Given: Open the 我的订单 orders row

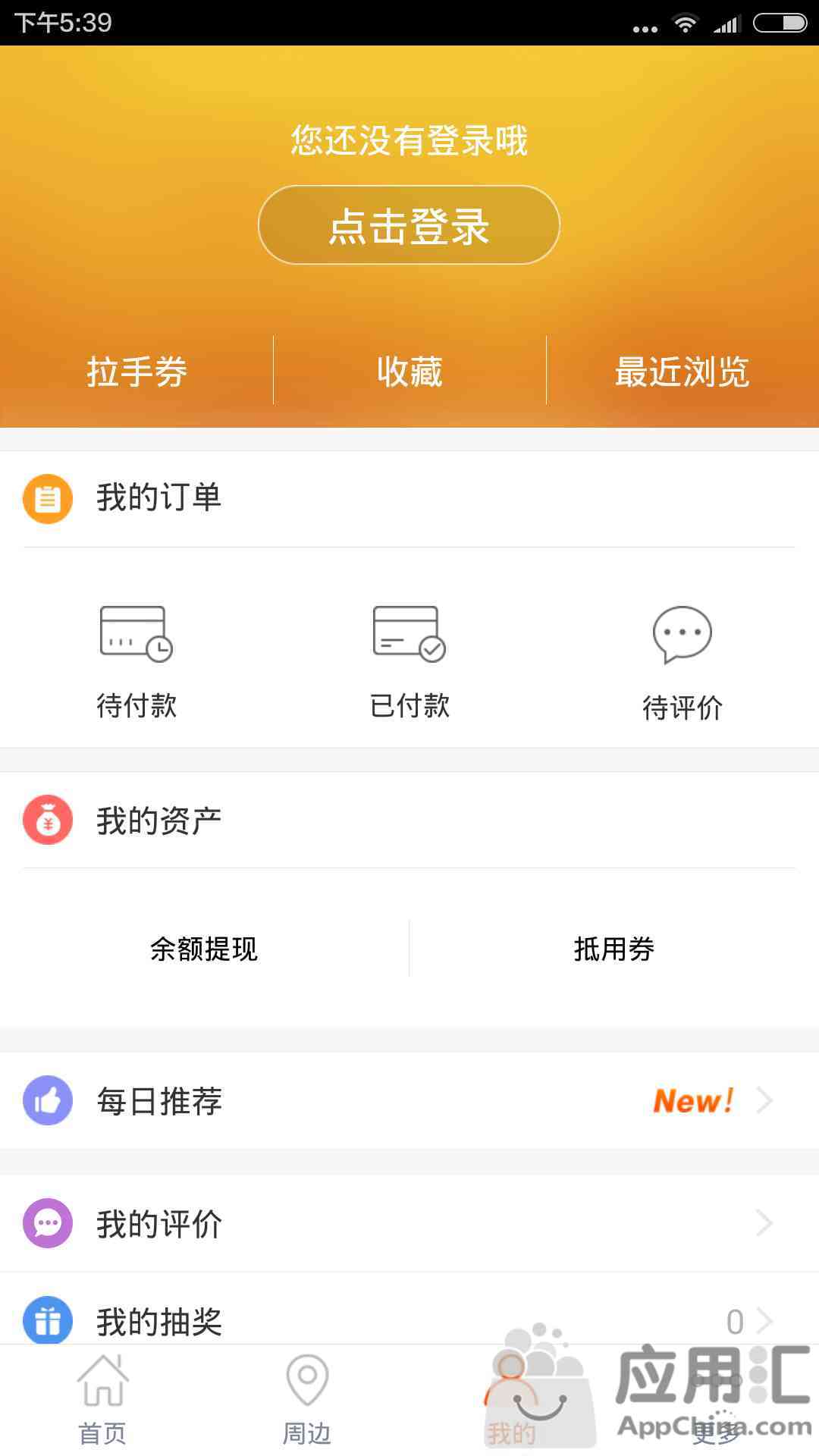Looking at the screenshot, I should click(x=409, y=498).
